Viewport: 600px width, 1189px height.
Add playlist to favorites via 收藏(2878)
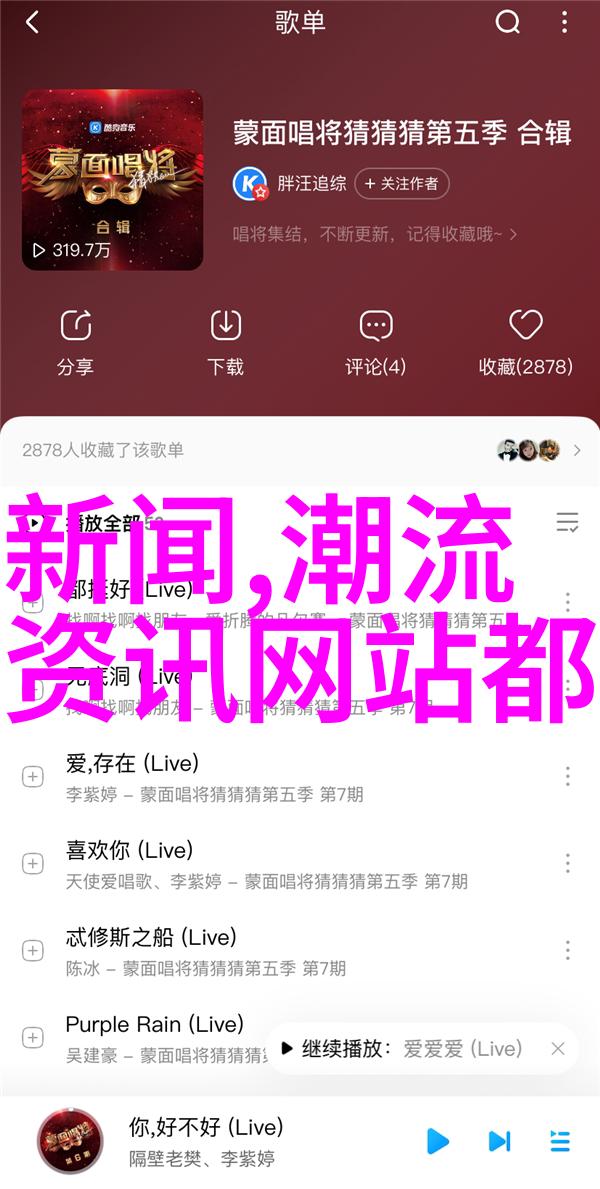525,343
